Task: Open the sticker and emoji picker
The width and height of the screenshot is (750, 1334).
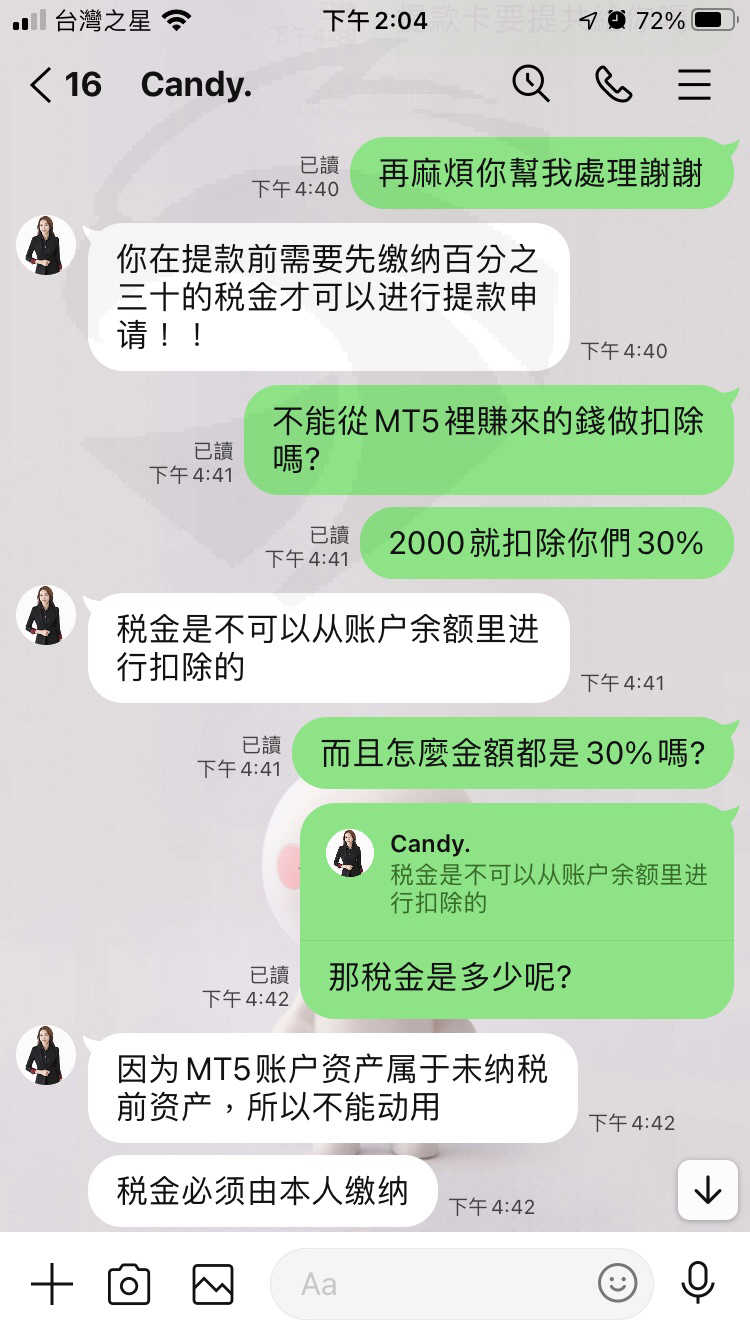Action: pos(617,1283)
